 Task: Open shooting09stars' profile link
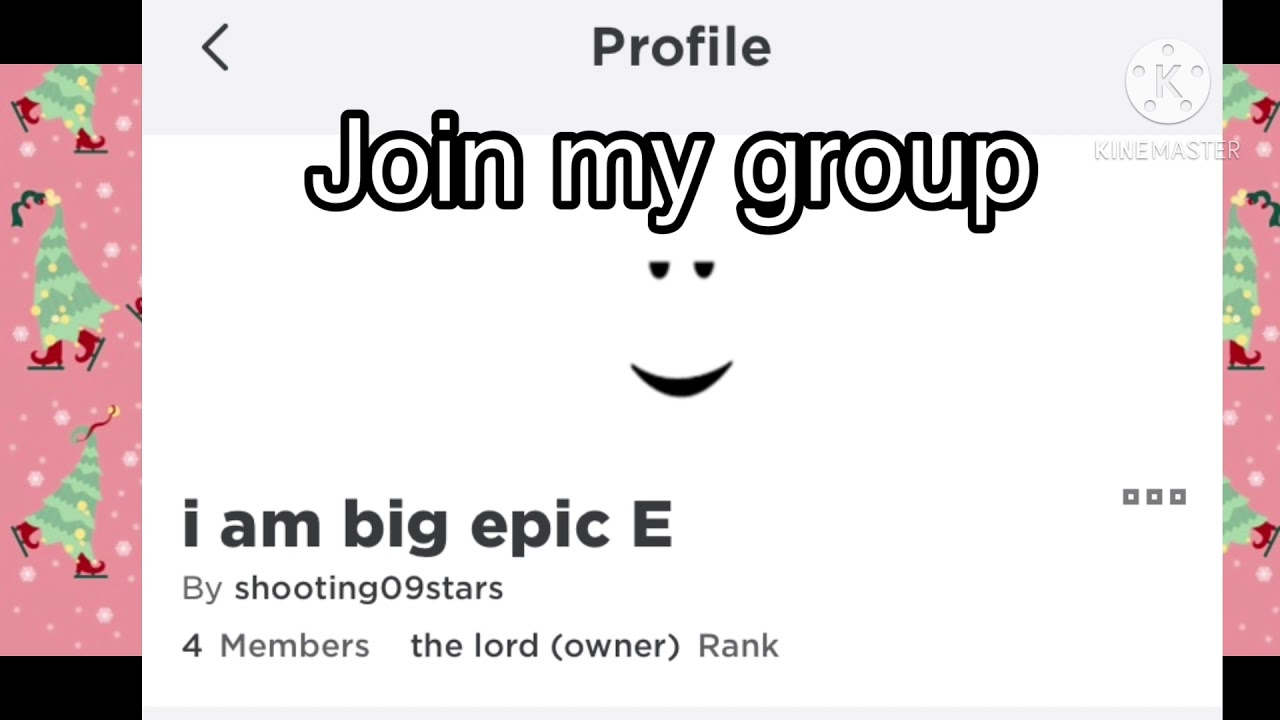368,589
